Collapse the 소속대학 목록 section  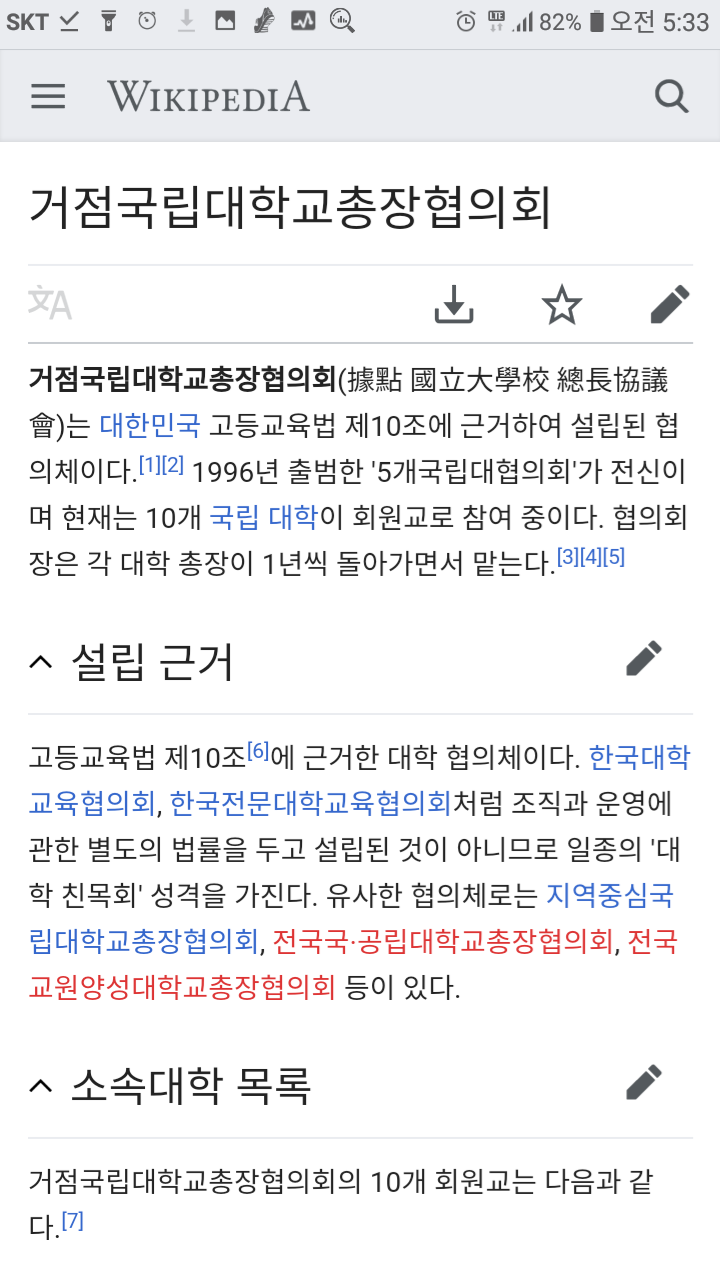tap(41, 1085)
